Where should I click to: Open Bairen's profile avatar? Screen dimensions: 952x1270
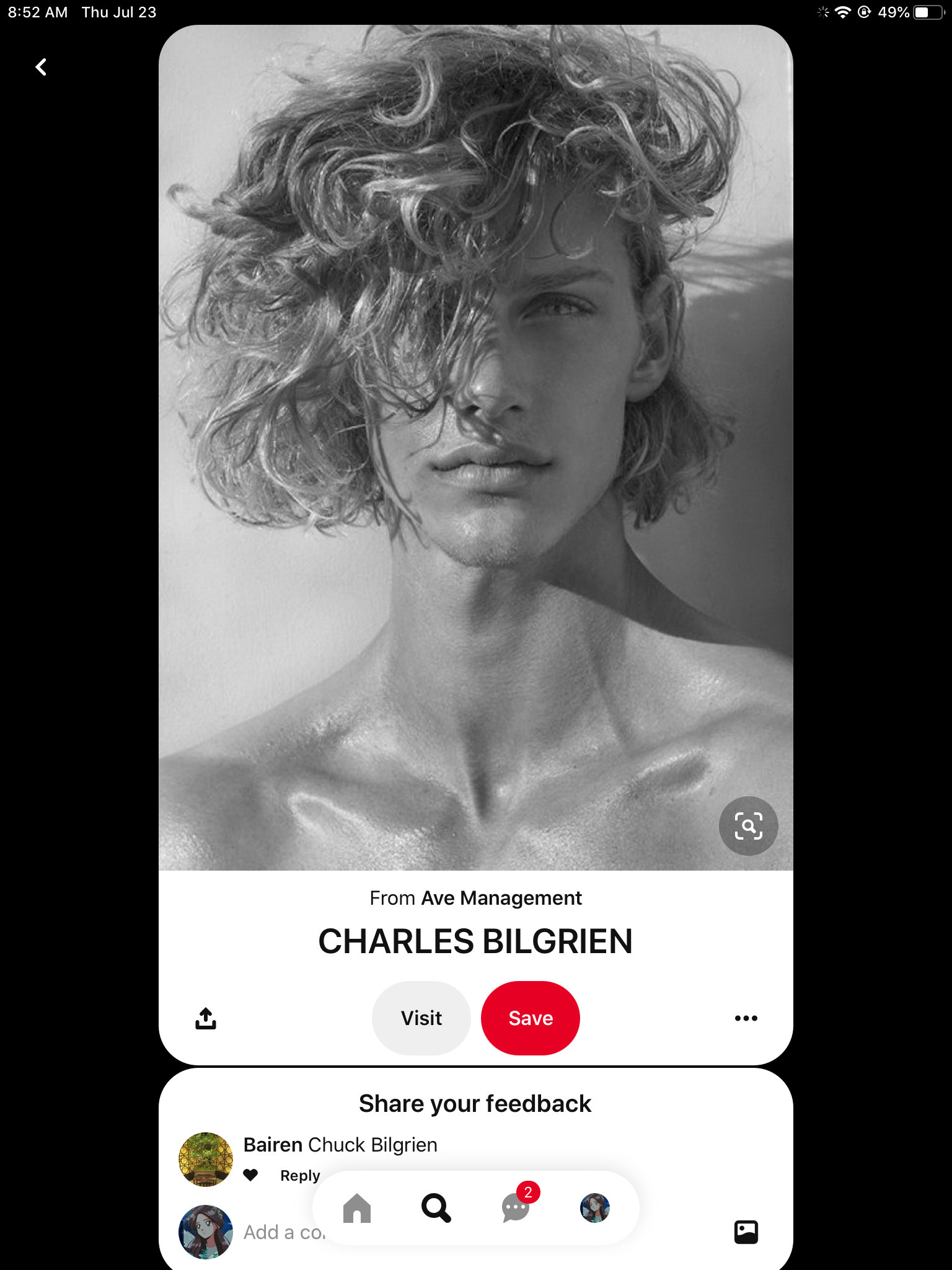[x=206, y=1160]
